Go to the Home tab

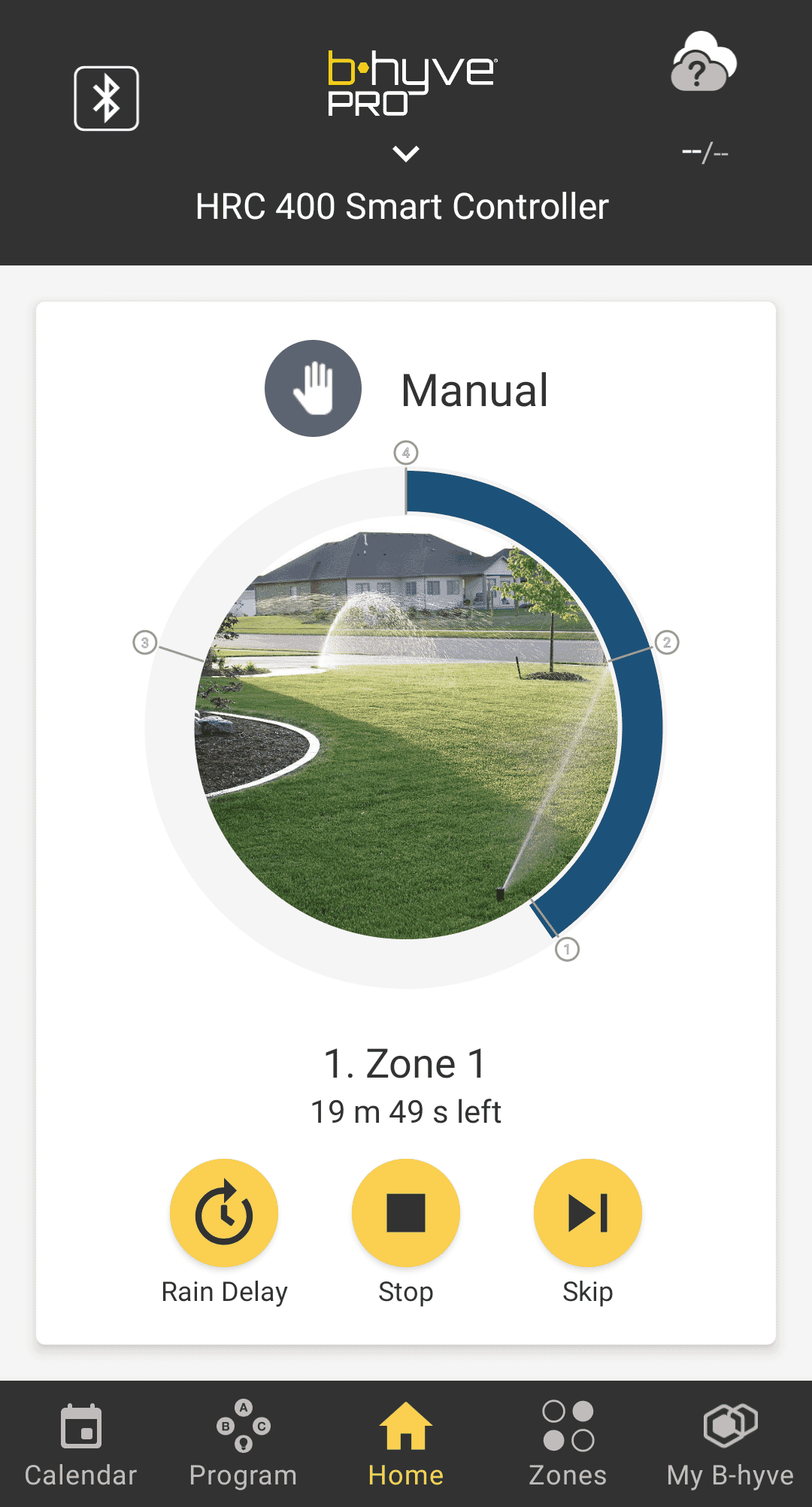406,1444
